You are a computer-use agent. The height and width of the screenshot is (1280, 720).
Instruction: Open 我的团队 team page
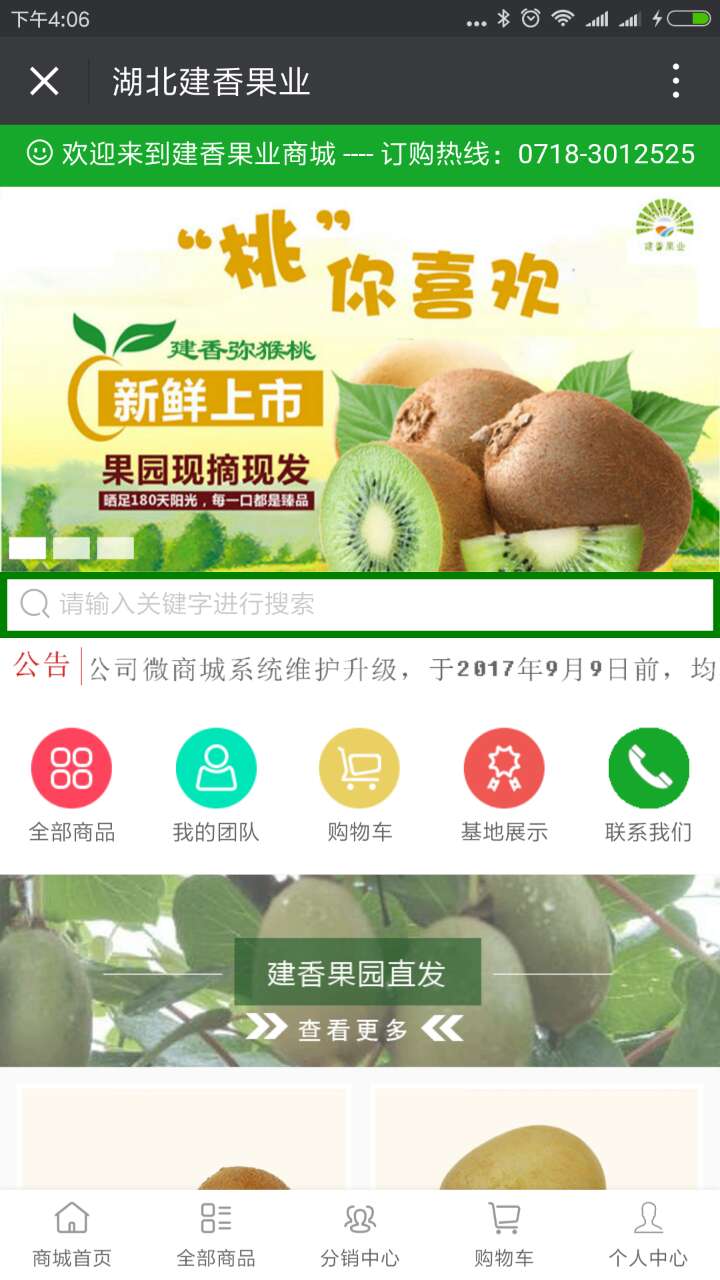click(x=216, y=768)
